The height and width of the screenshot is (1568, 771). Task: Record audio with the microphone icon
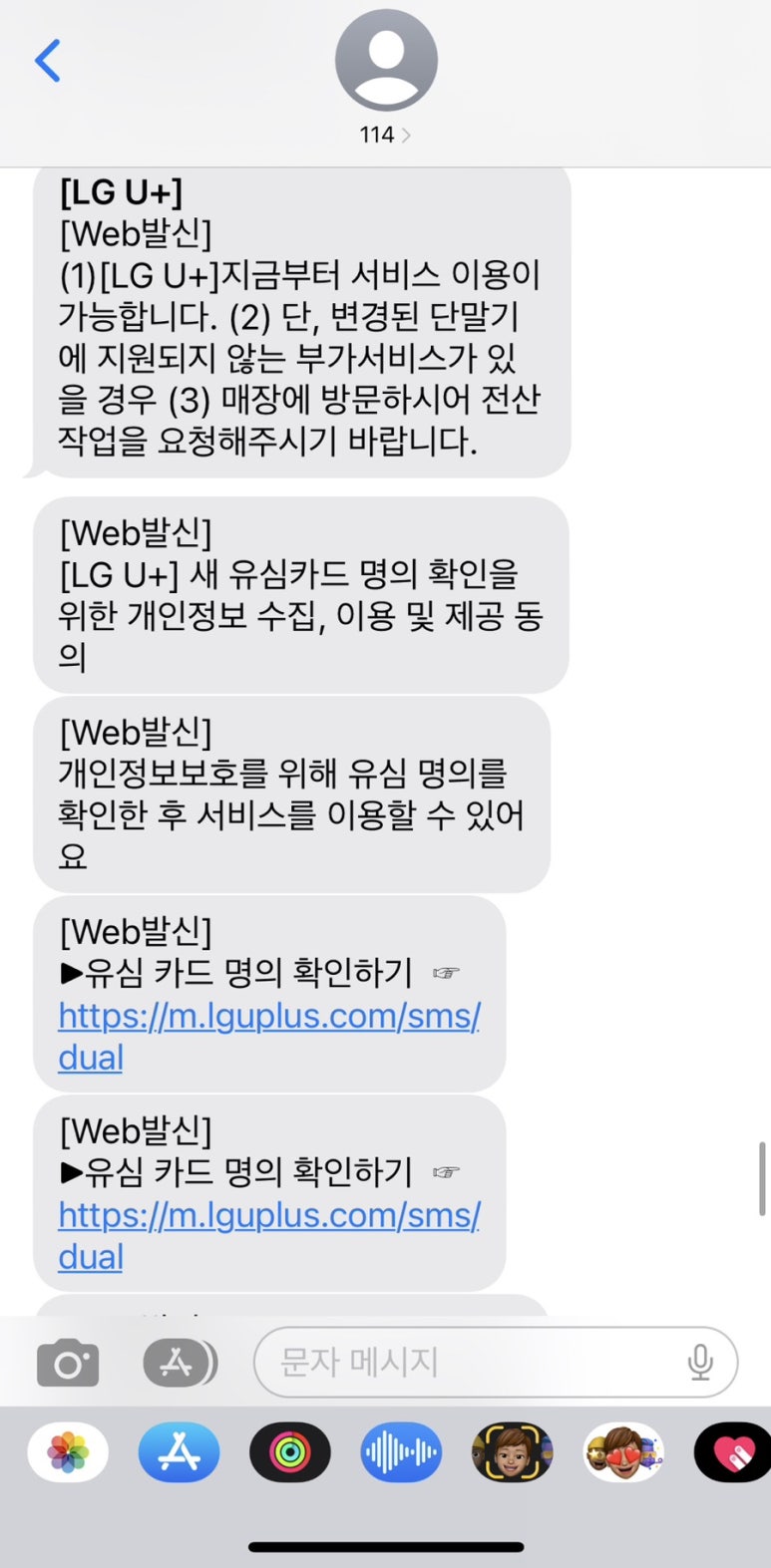pyautogui.click(x=701, y=1362)
